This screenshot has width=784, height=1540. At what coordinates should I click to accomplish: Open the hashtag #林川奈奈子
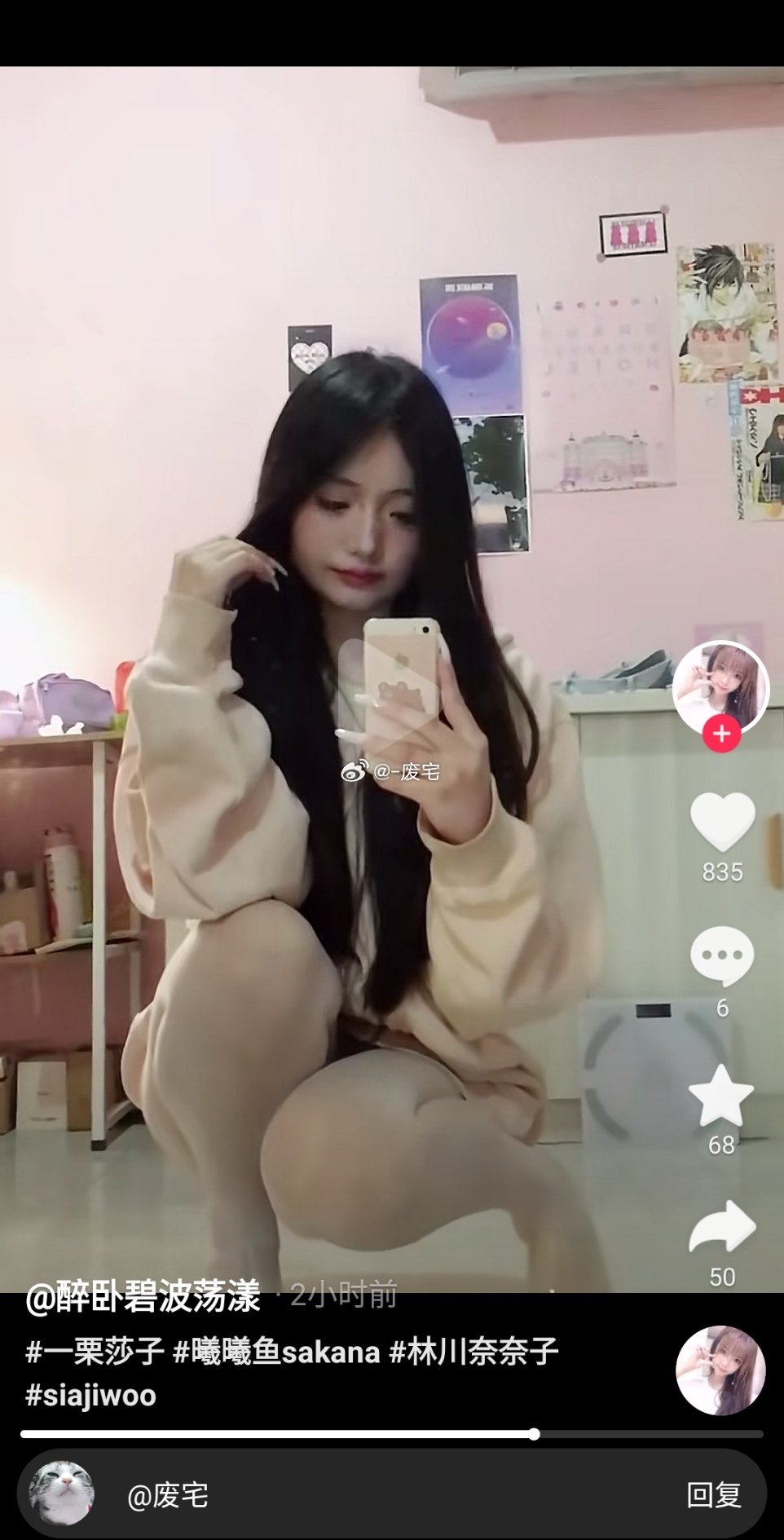pos(473,1352)
